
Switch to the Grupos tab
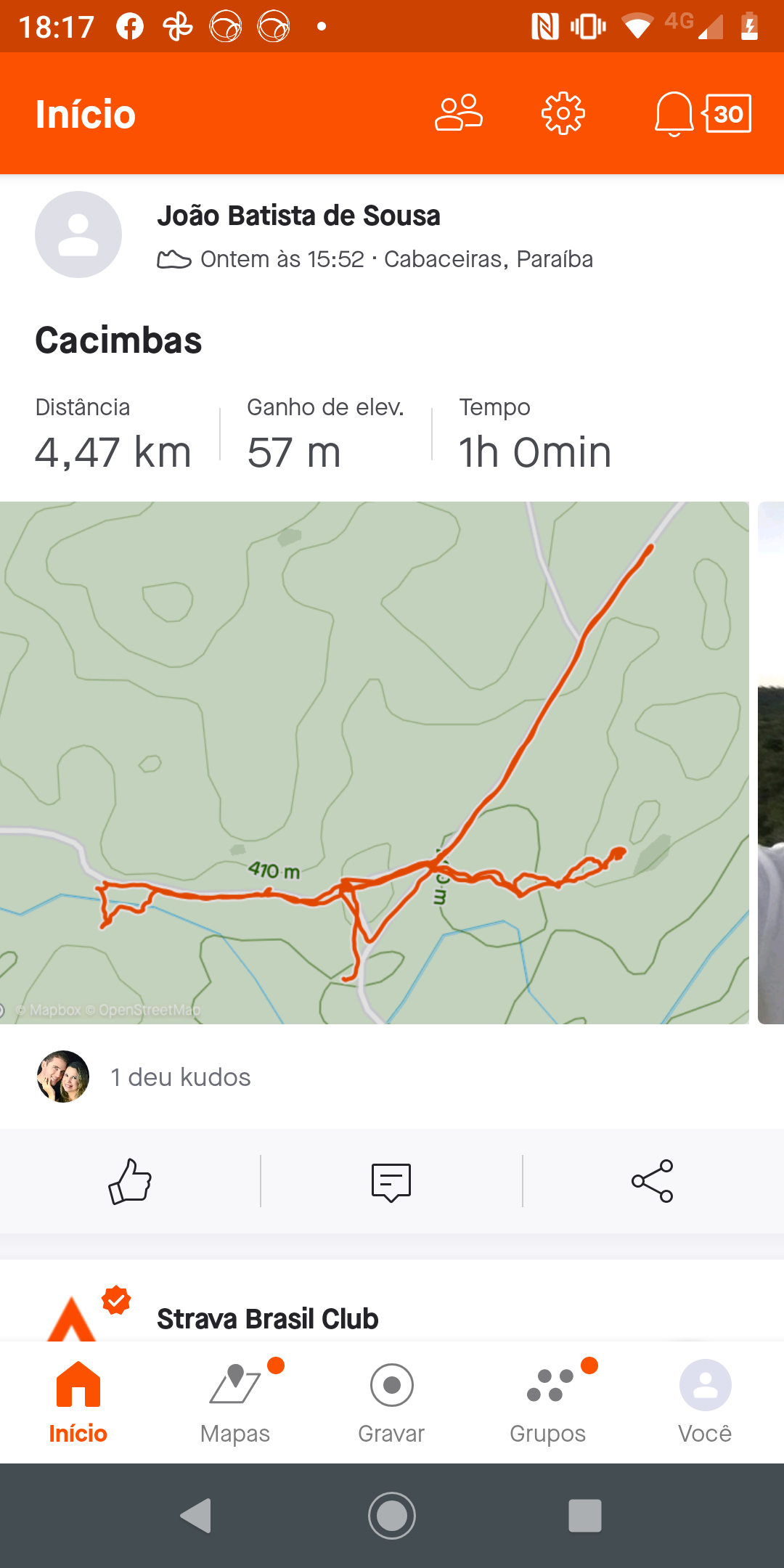point(548,1402)
